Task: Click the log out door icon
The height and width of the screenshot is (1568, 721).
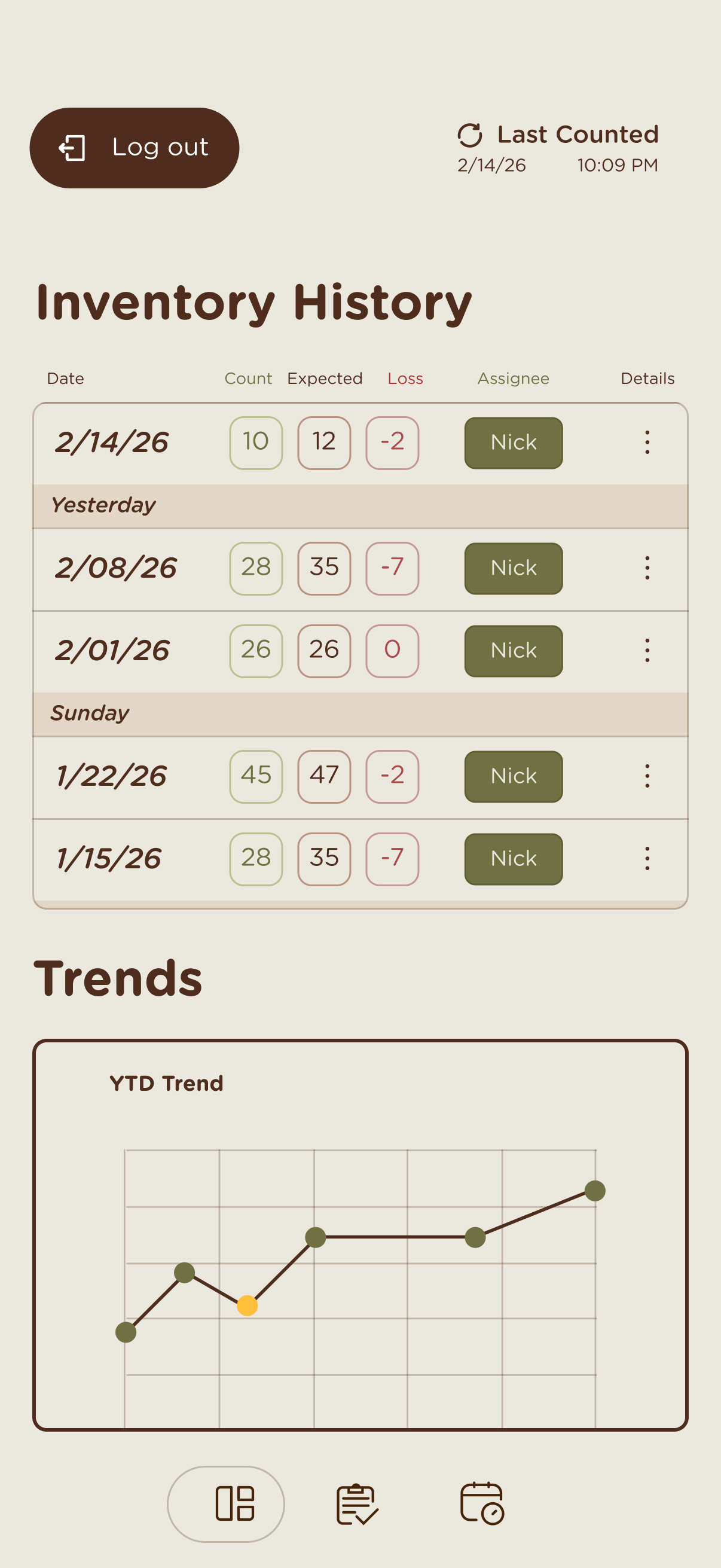Action: (x=72, y=147)
